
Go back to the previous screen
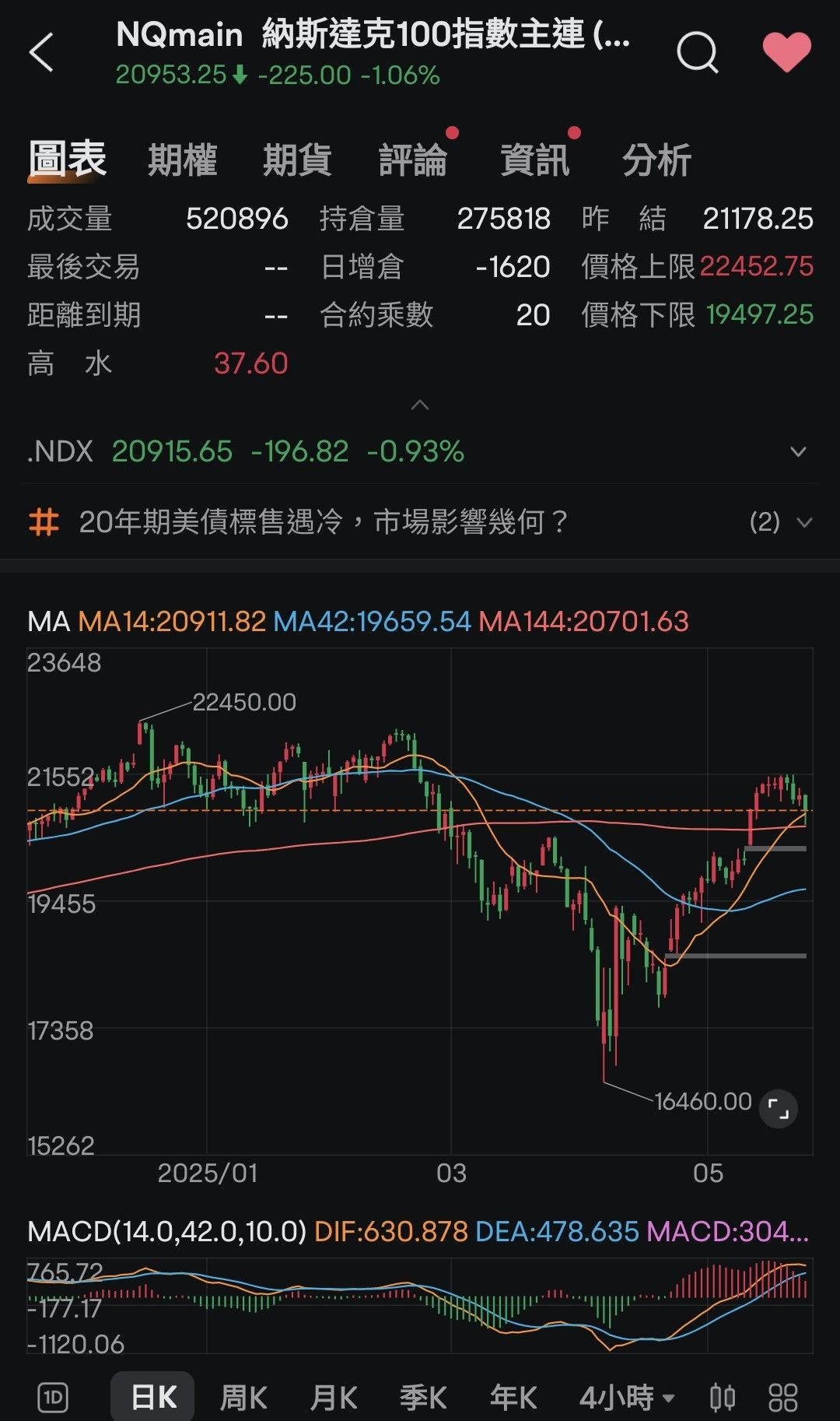coord(41,53)
